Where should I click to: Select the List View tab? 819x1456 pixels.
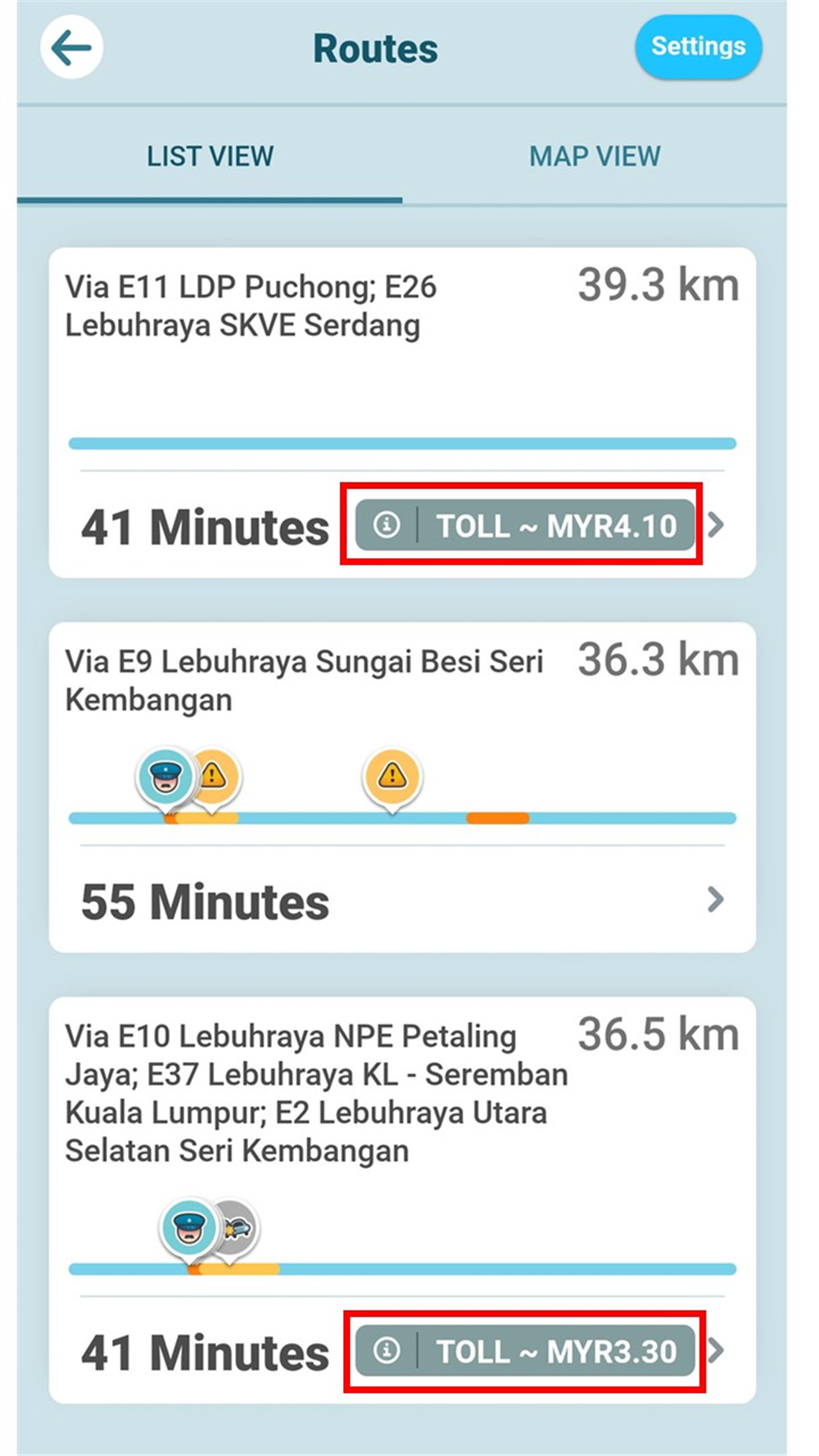(210, 156)
